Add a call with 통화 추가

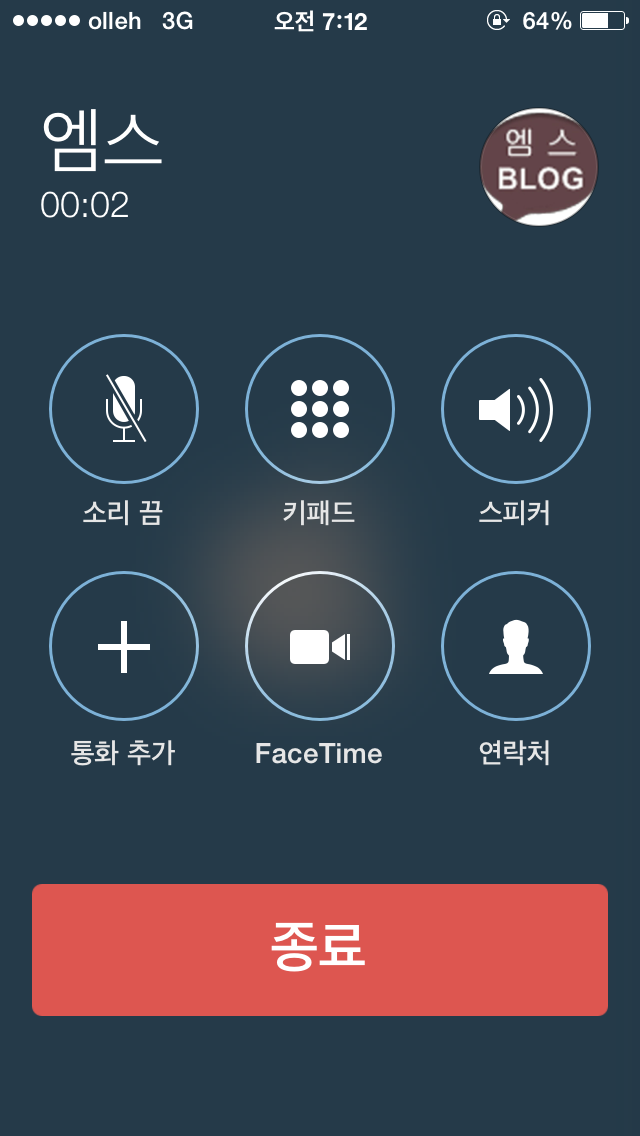point(124,646)
